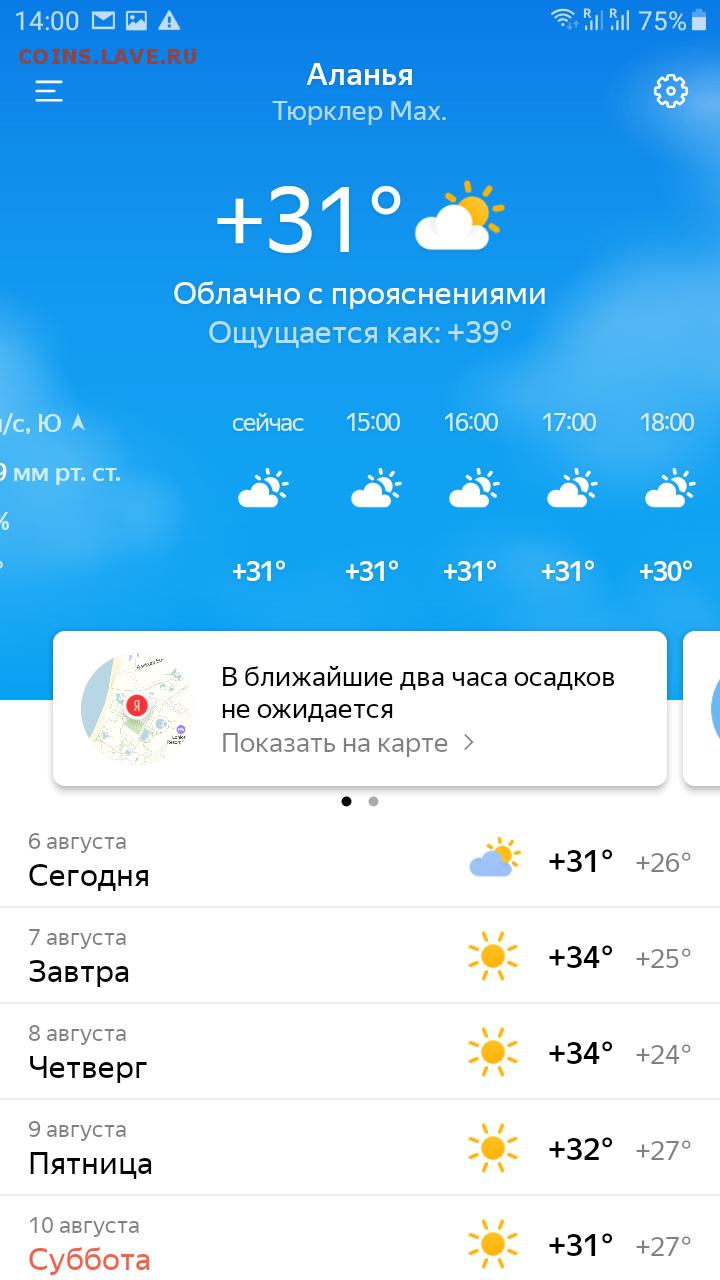Select the 18:00 hourly forecast

[667, 497]
